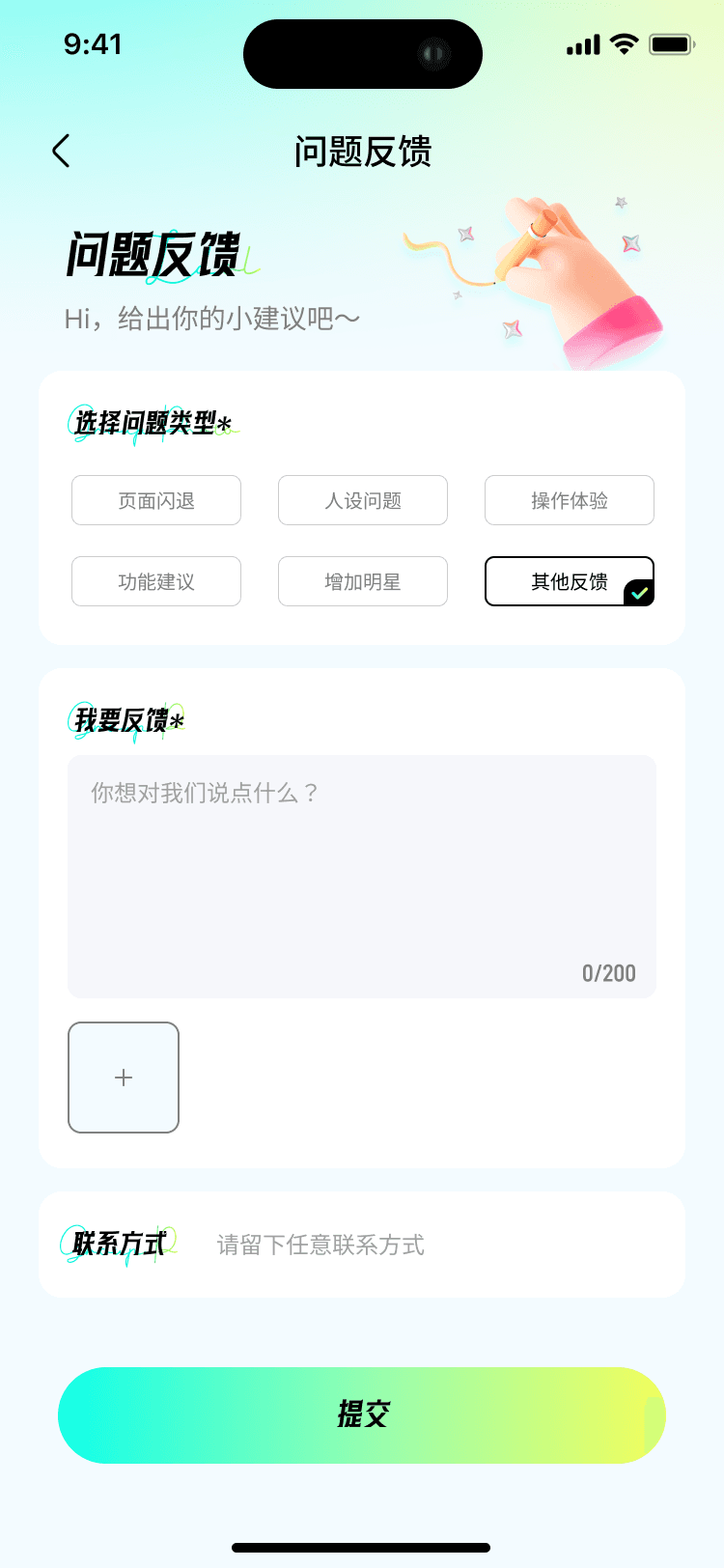Go back from the 问题反馈 page

(x=61, y=152)
